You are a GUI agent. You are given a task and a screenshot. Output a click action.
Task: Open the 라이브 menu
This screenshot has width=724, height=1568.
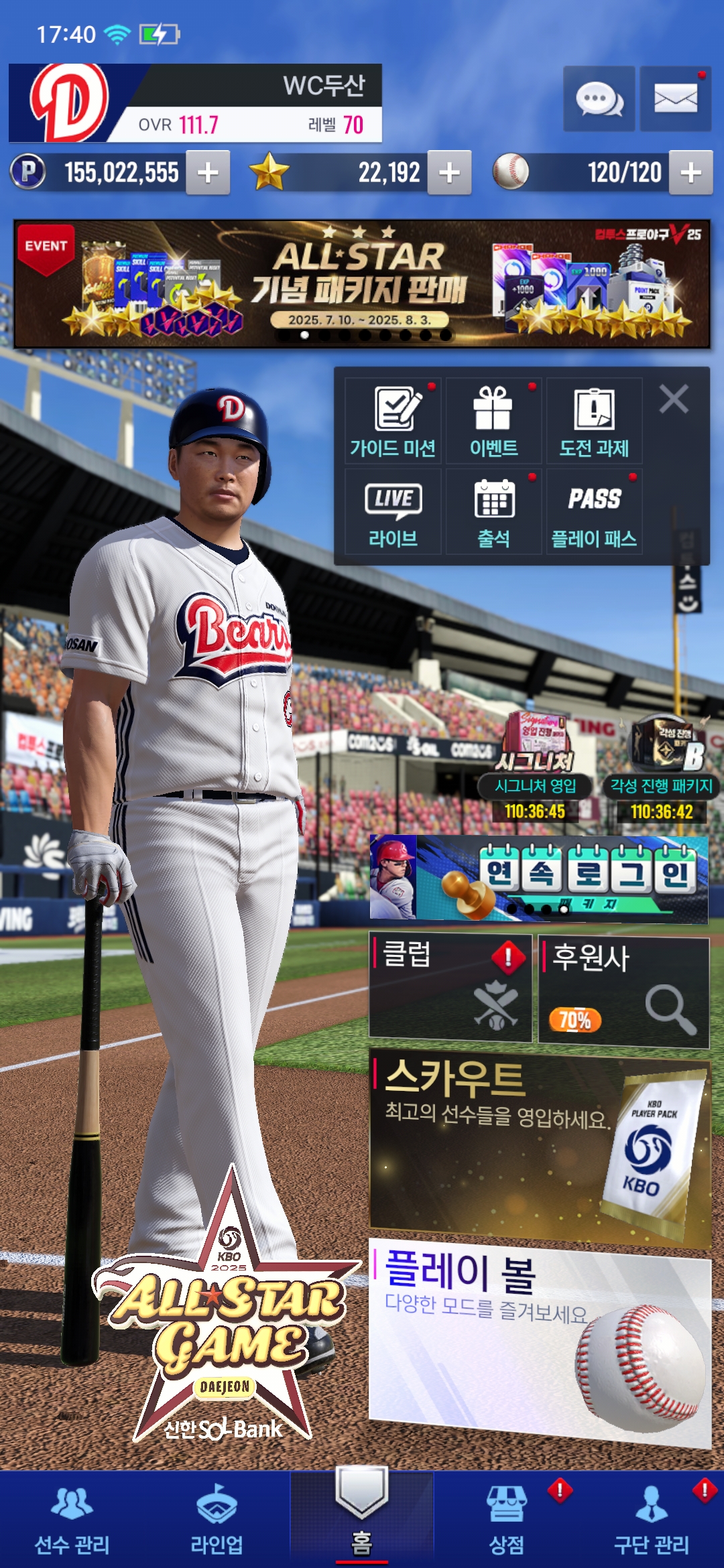[x=393, y=511]
